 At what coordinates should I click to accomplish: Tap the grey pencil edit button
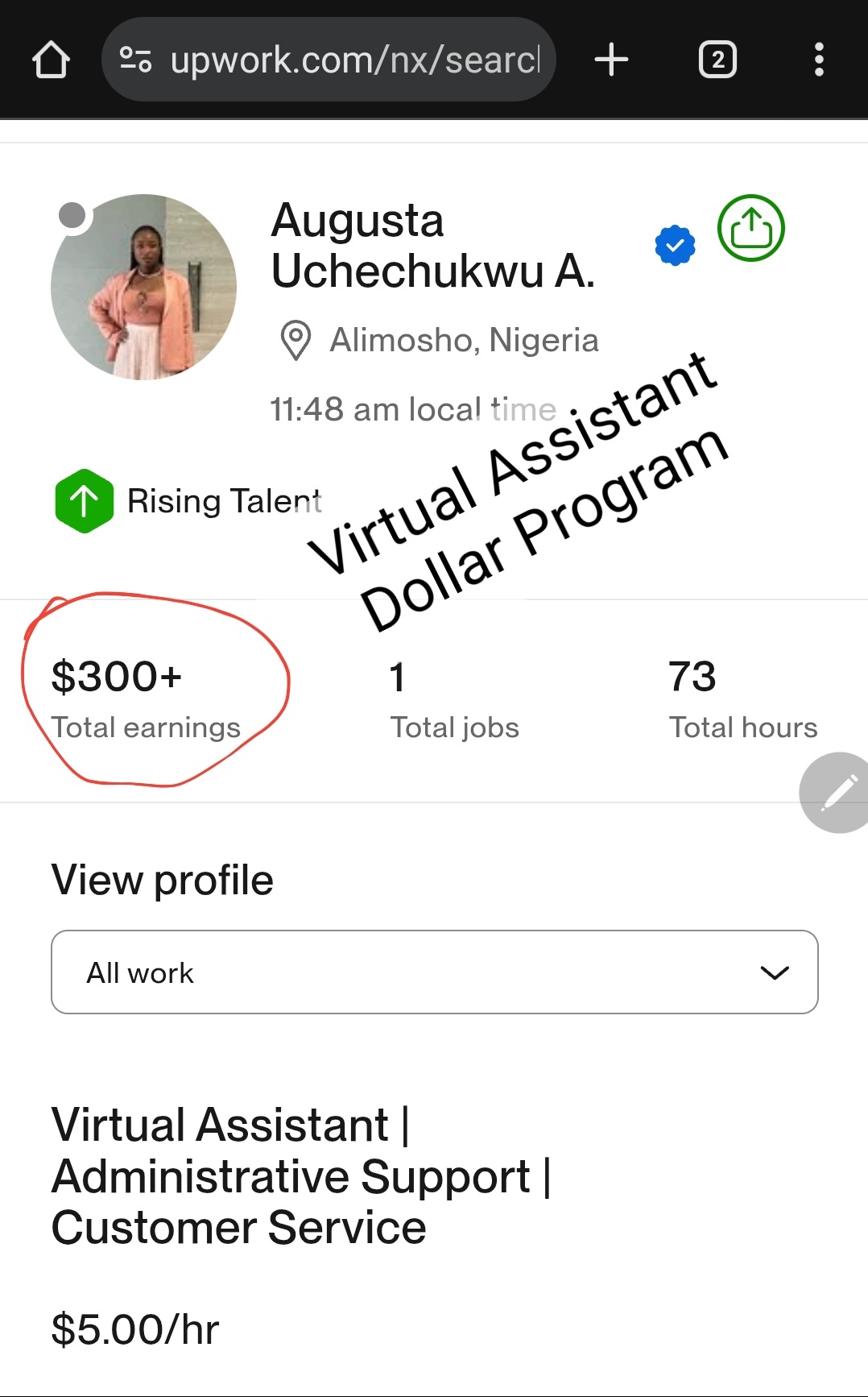pyautogui.click(x=837, y=793)
